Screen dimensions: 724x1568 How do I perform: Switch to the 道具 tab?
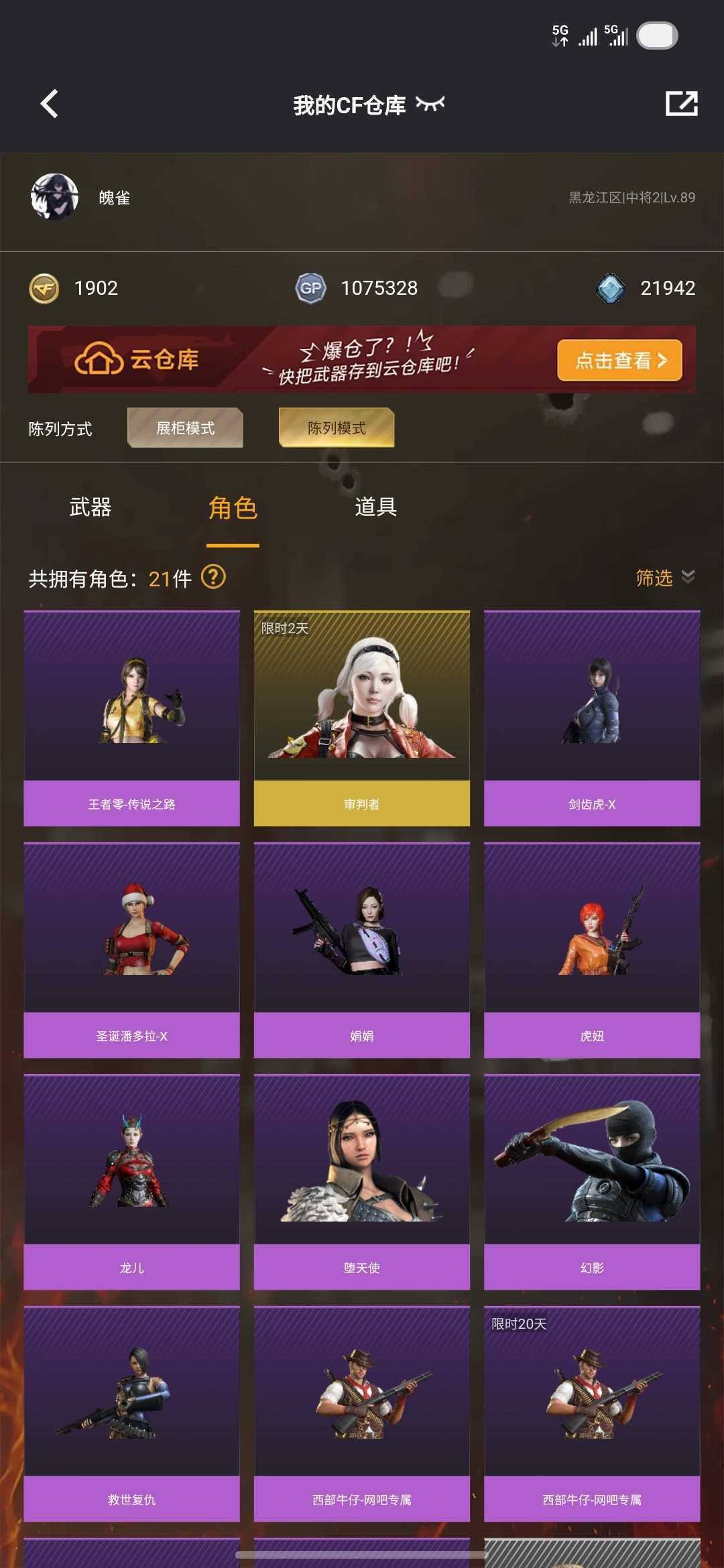click(x=375, y=507)
